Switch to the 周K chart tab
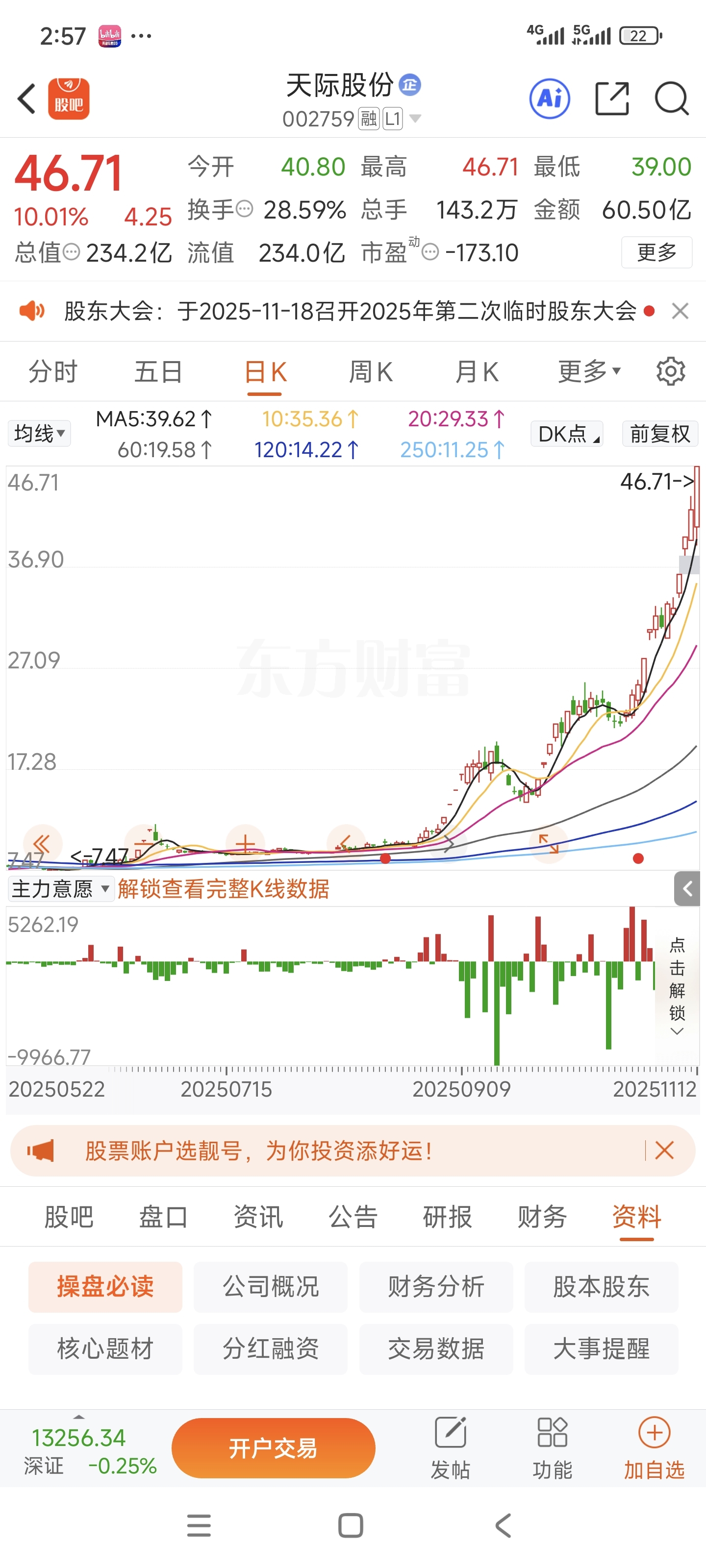 point(371,371)
